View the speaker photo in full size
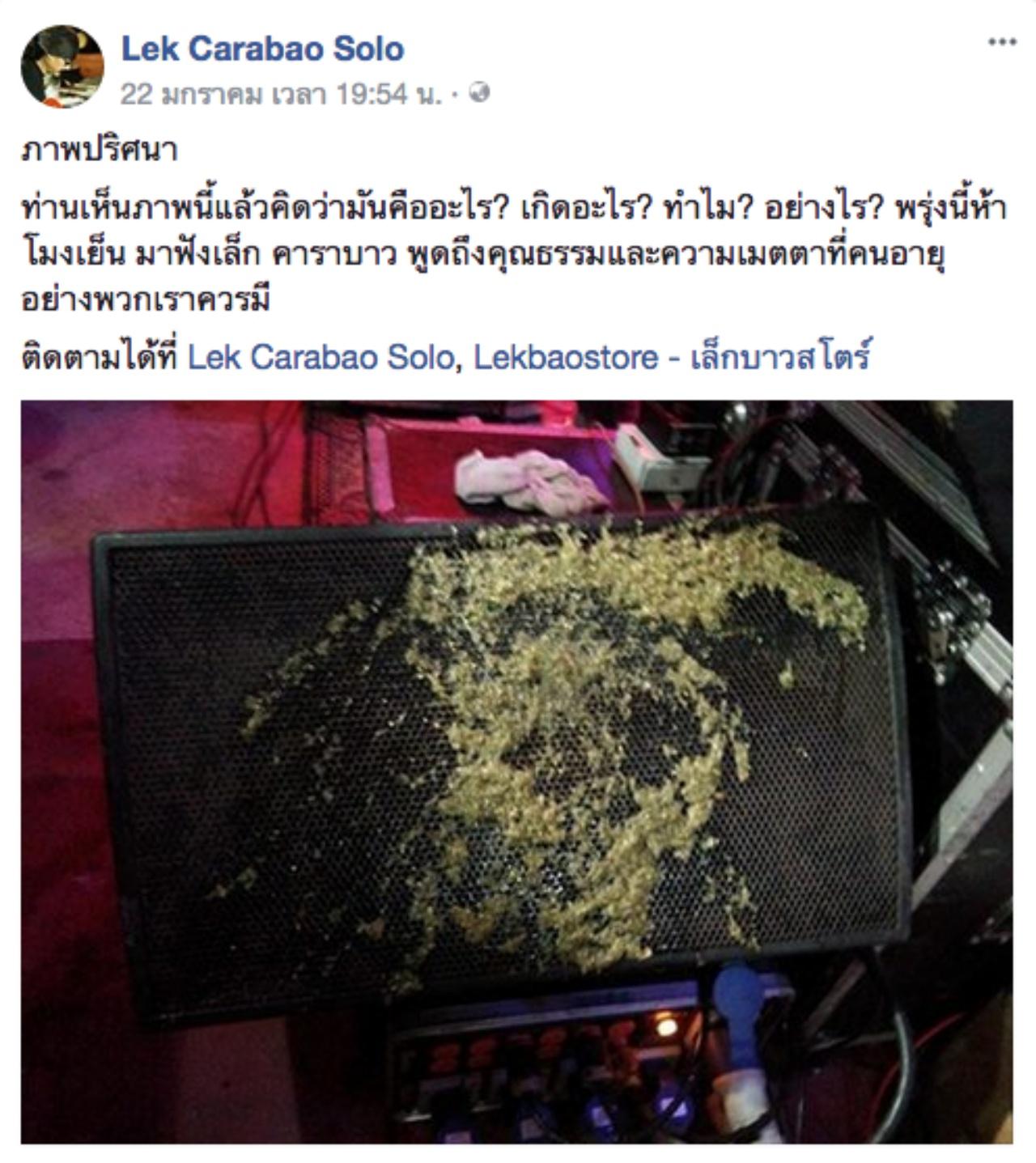This screenshot has height=1163, width=1036. (x=516, y=770)
